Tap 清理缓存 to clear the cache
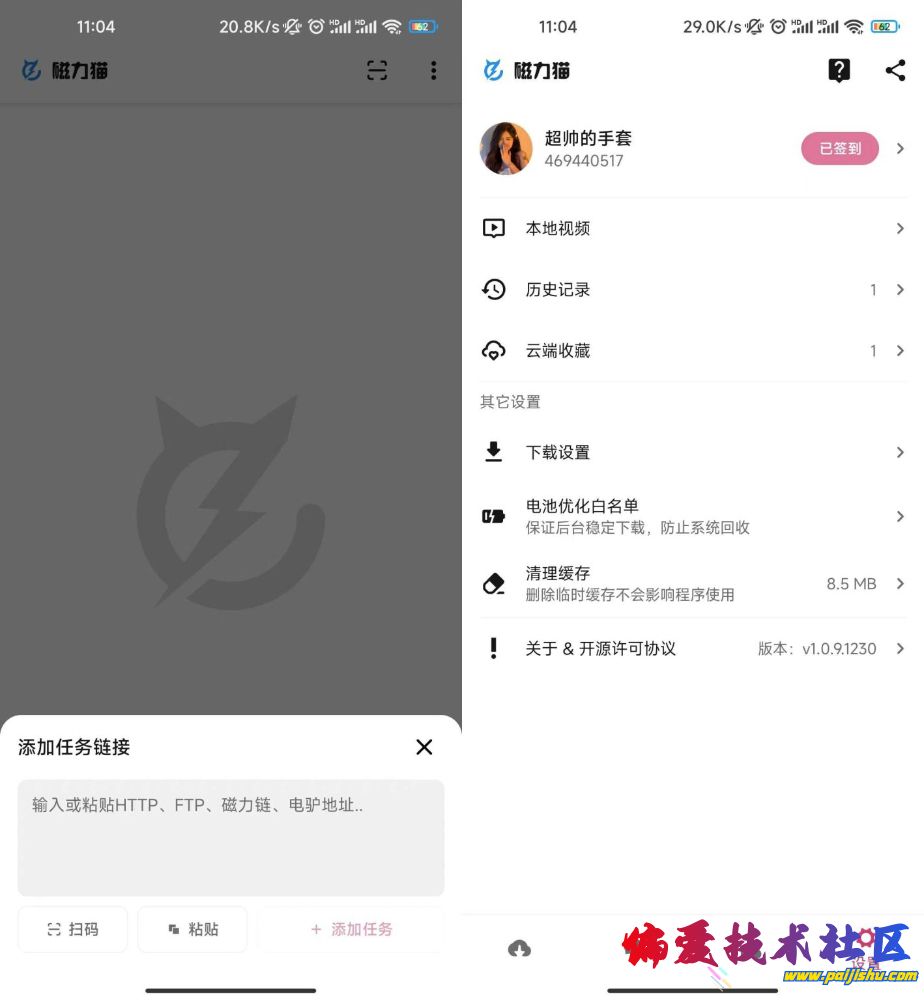Viewport: 924px width, 1000px height. pyautogui.click(x=692, y=583)
